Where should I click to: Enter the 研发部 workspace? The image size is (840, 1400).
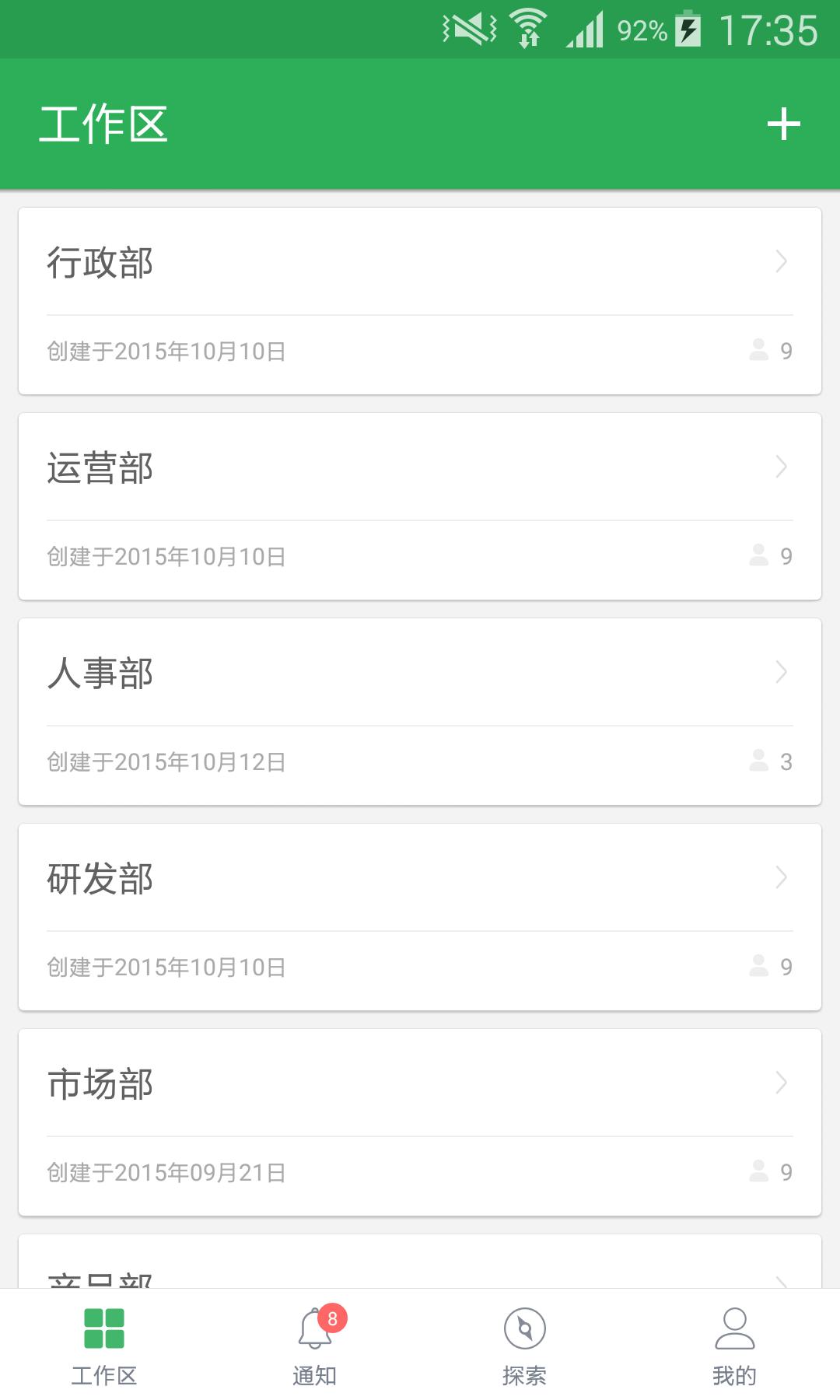tap(420, 917)
